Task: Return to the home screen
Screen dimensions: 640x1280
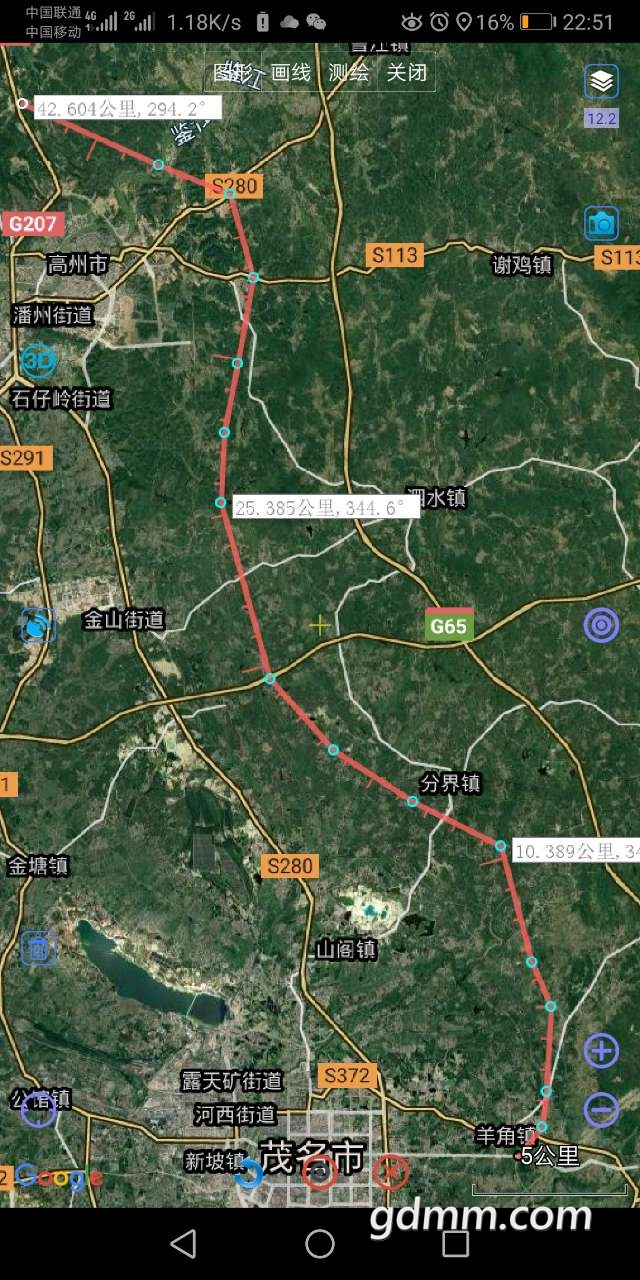Action: pyautogui.click(x=320, y=1243)
